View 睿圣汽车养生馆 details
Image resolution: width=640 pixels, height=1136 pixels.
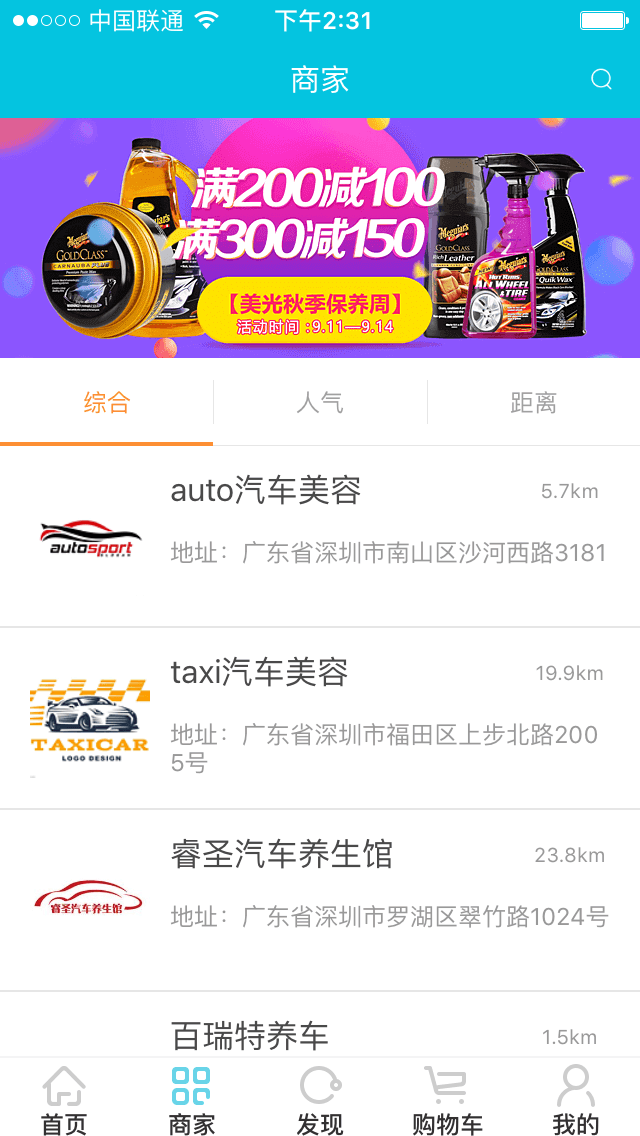[x=320, y=900]
